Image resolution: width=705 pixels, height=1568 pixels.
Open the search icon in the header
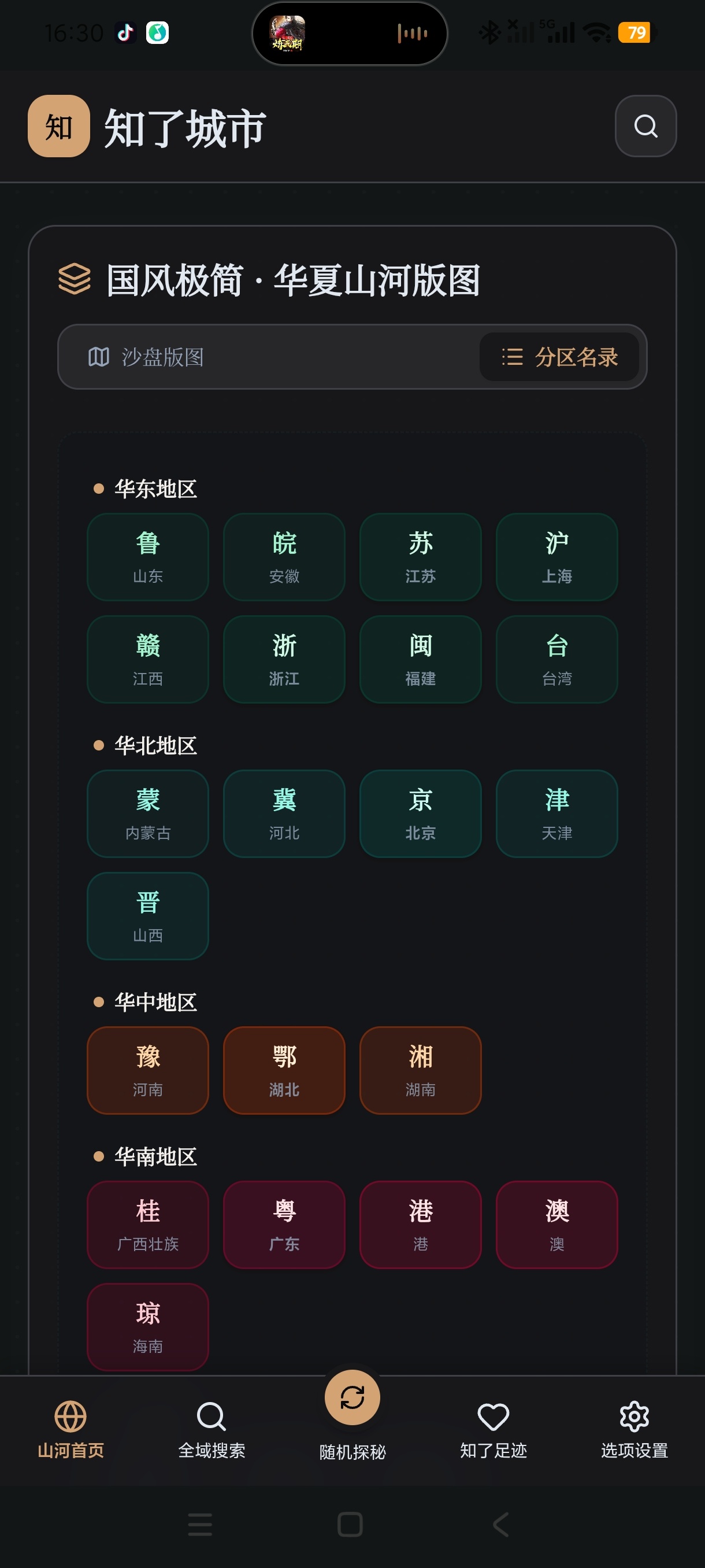[x=645, y=126]
